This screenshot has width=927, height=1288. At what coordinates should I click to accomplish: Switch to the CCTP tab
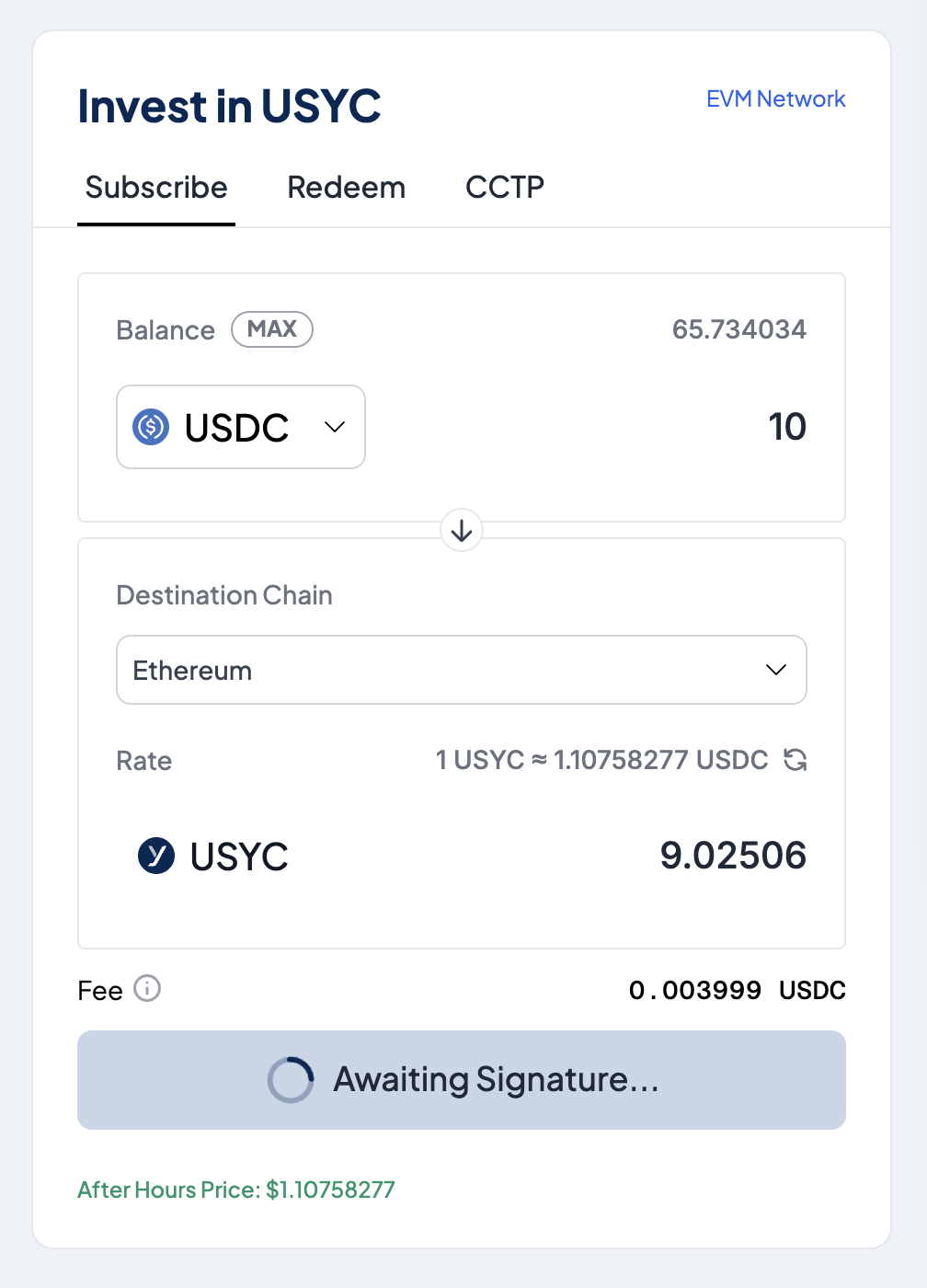pyautogui.click(x=505, y=188)
